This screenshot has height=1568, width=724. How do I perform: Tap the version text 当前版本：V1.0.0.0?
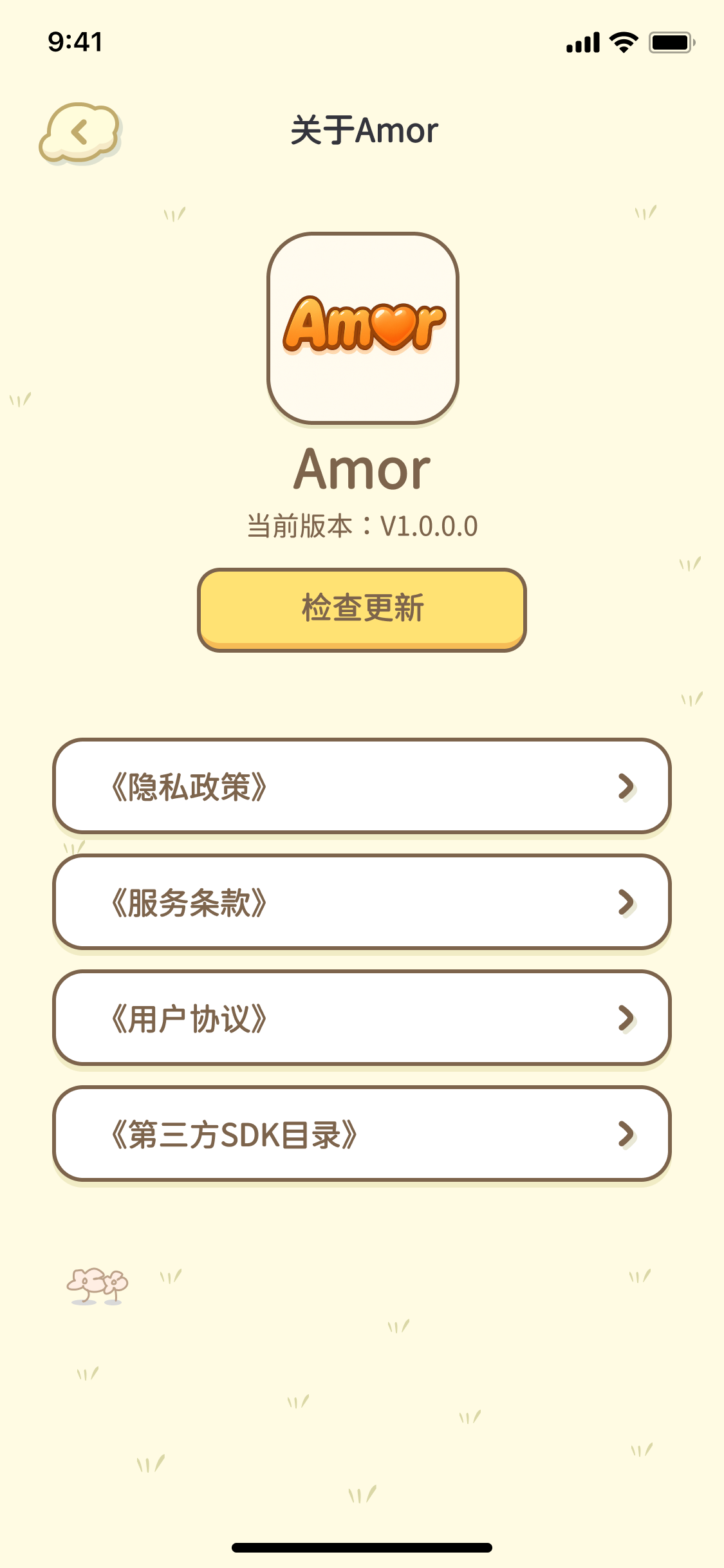[x=362, y=524]
